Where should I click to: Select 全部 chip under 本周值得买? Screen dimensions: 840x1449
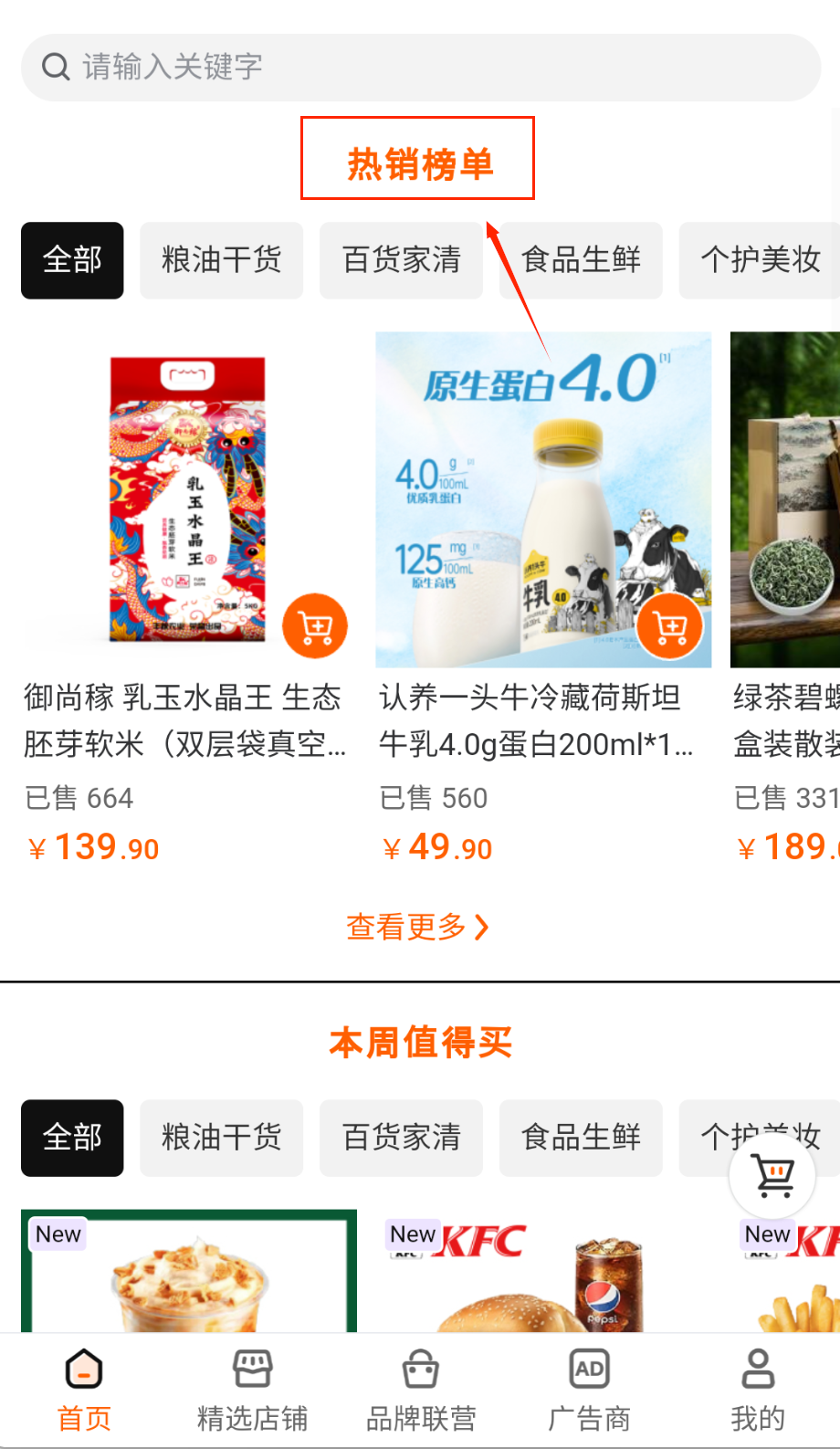[x=72, y=1138]
